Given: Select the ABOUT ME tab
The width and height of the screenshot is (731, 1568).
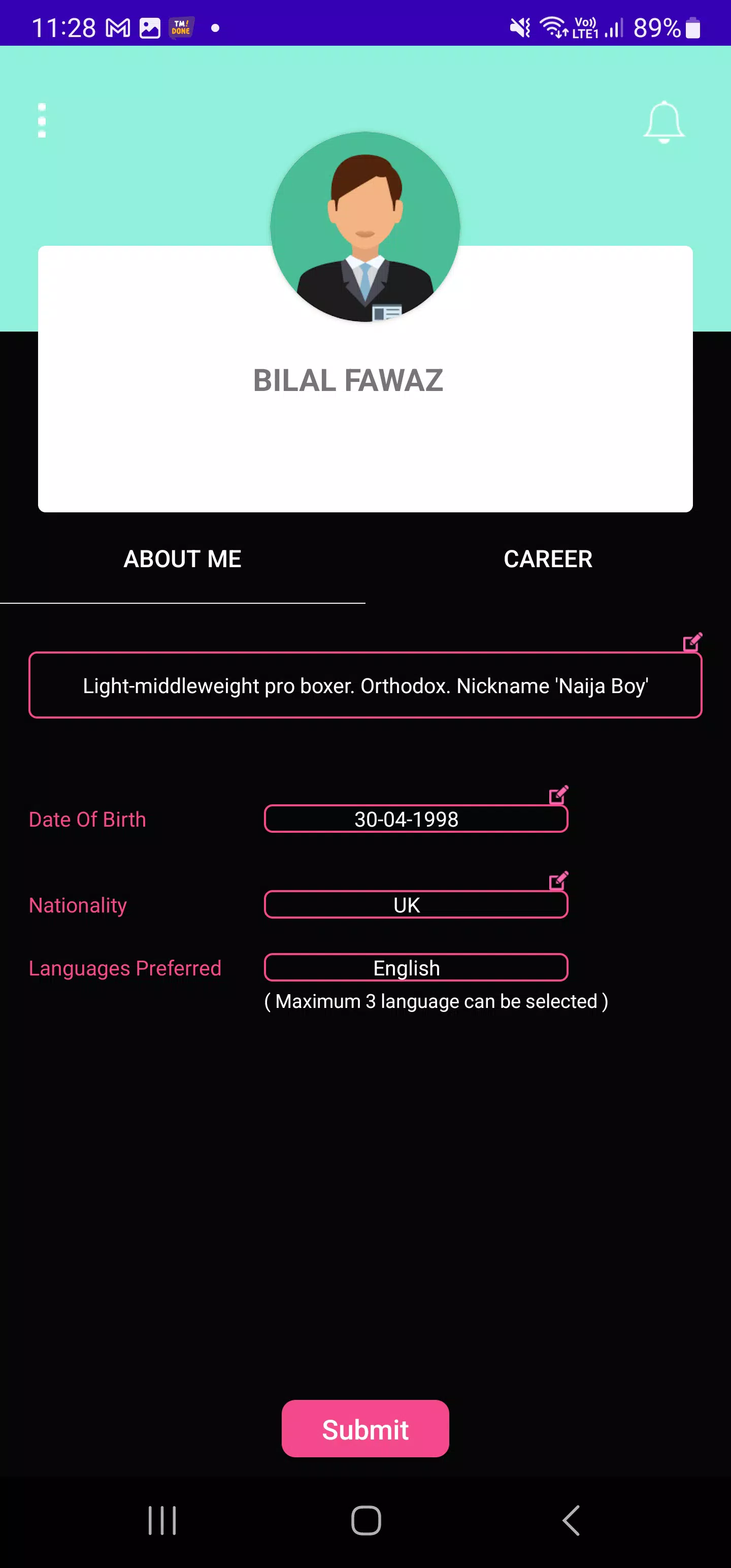Looking at the screenshot, I should 183,559.
